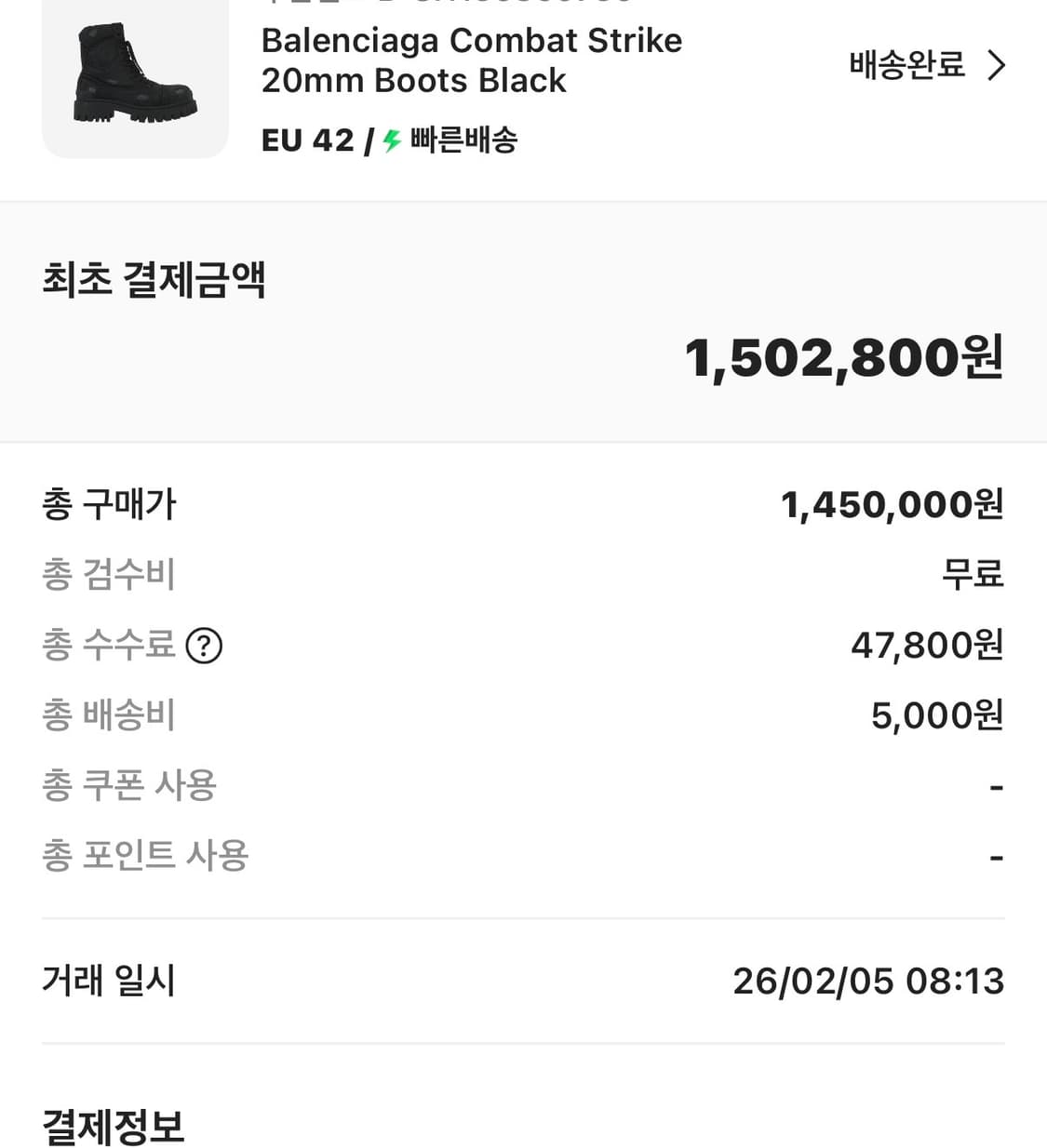
Task: Click the 최초 결제금액 section header
Action: tap(154, 279)
